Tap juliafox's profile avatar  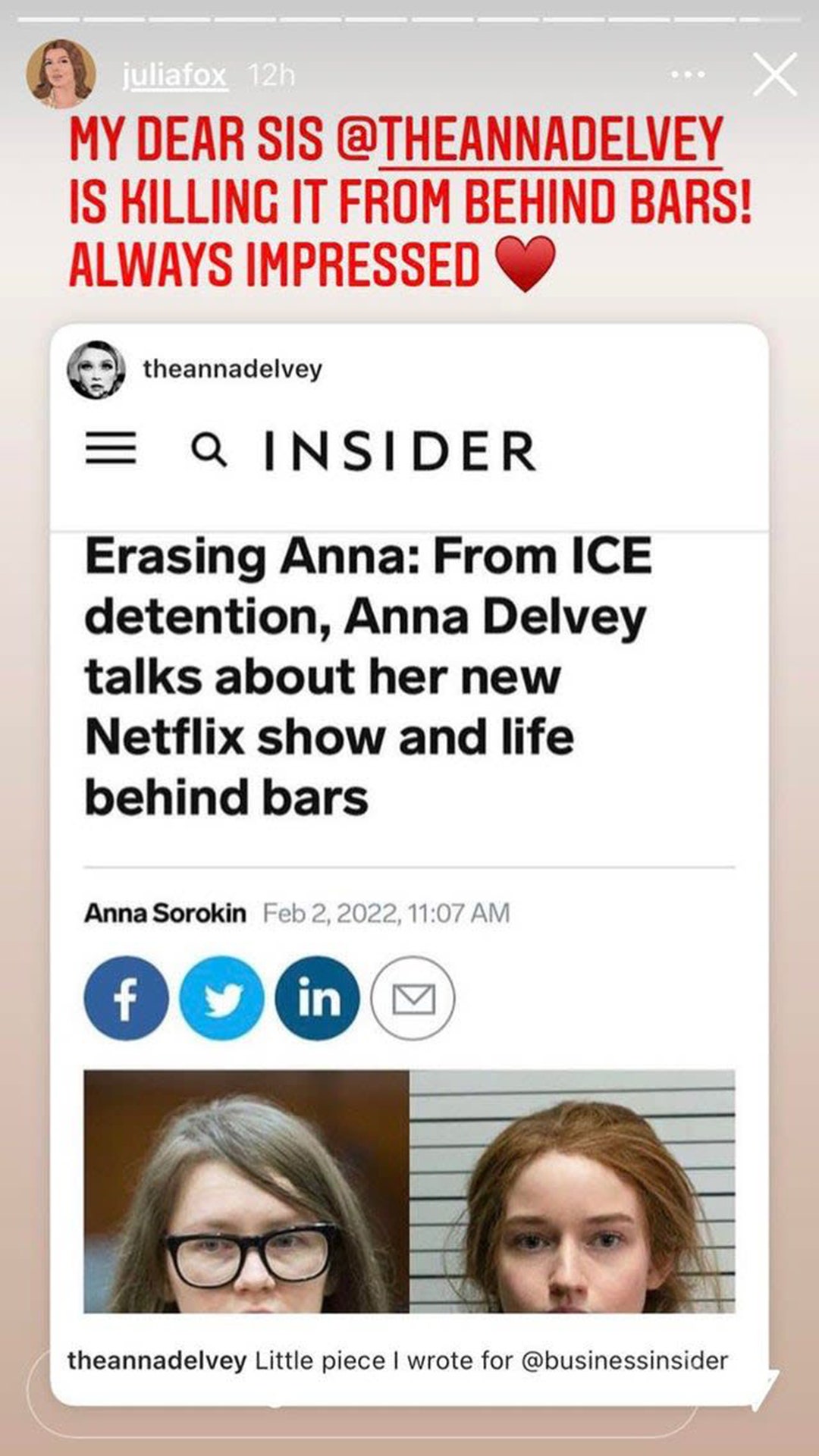[x=61, y=74]
